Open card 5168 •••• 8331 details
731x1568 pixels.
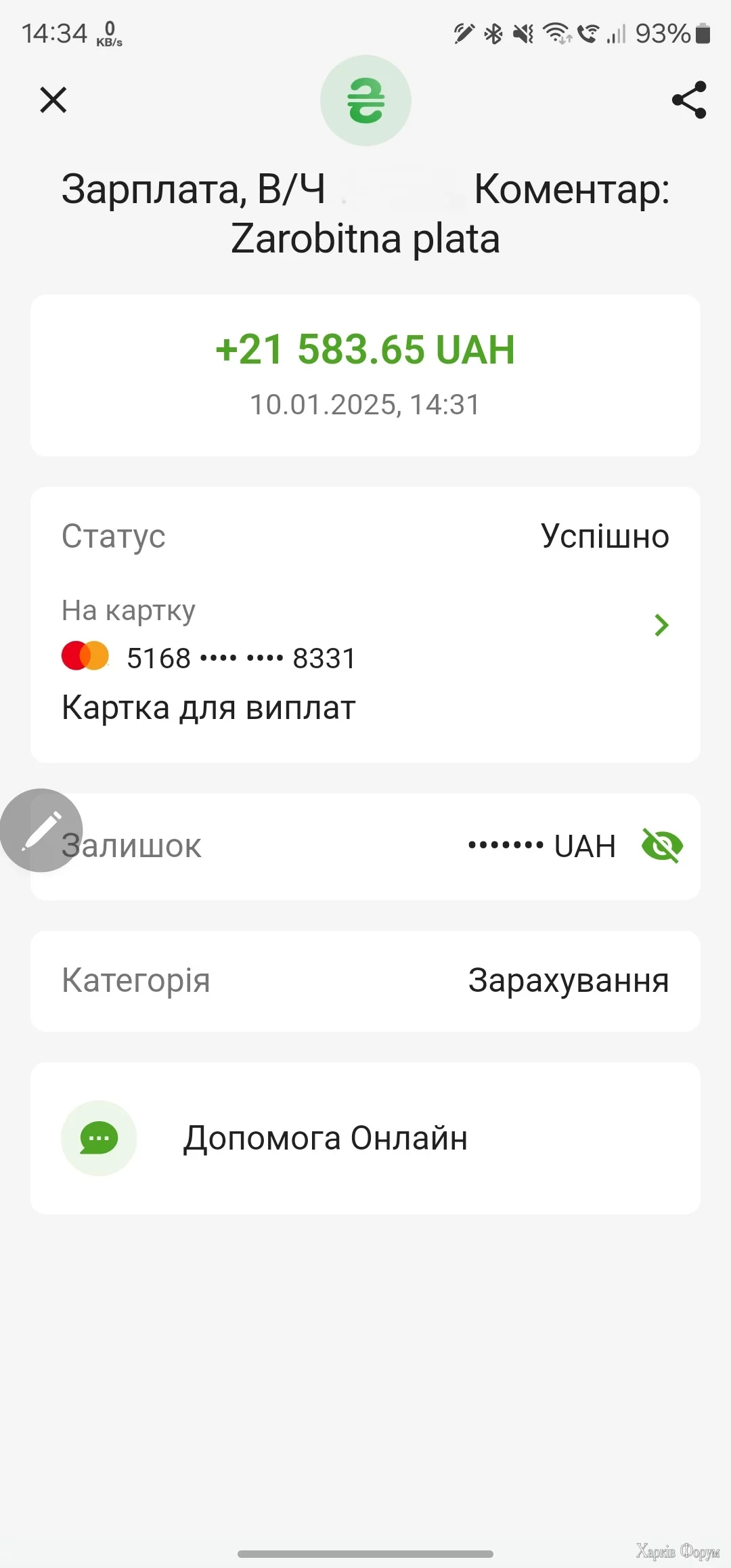[661, 625]
